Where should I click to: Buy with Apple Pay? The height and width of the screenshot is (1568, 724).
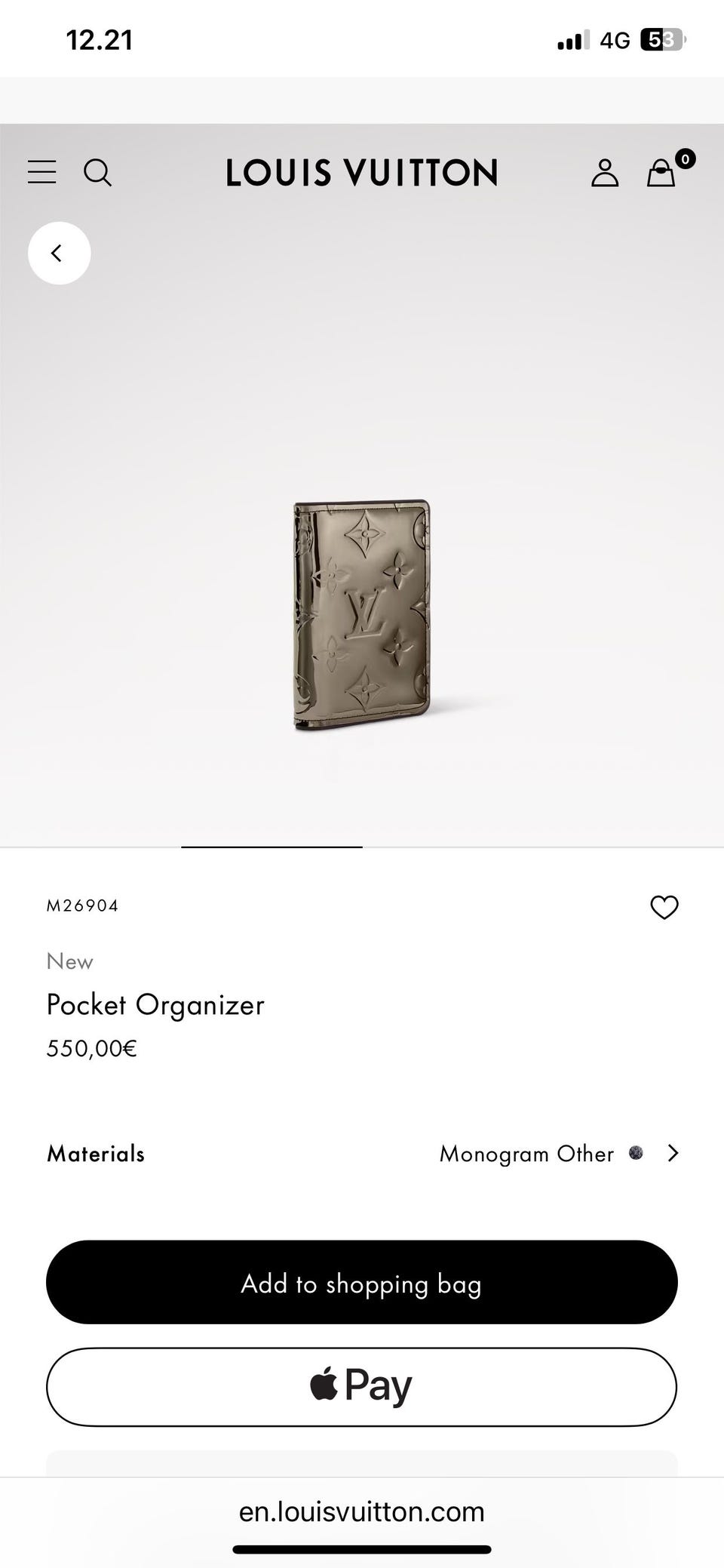click(x=362, y=1386)
